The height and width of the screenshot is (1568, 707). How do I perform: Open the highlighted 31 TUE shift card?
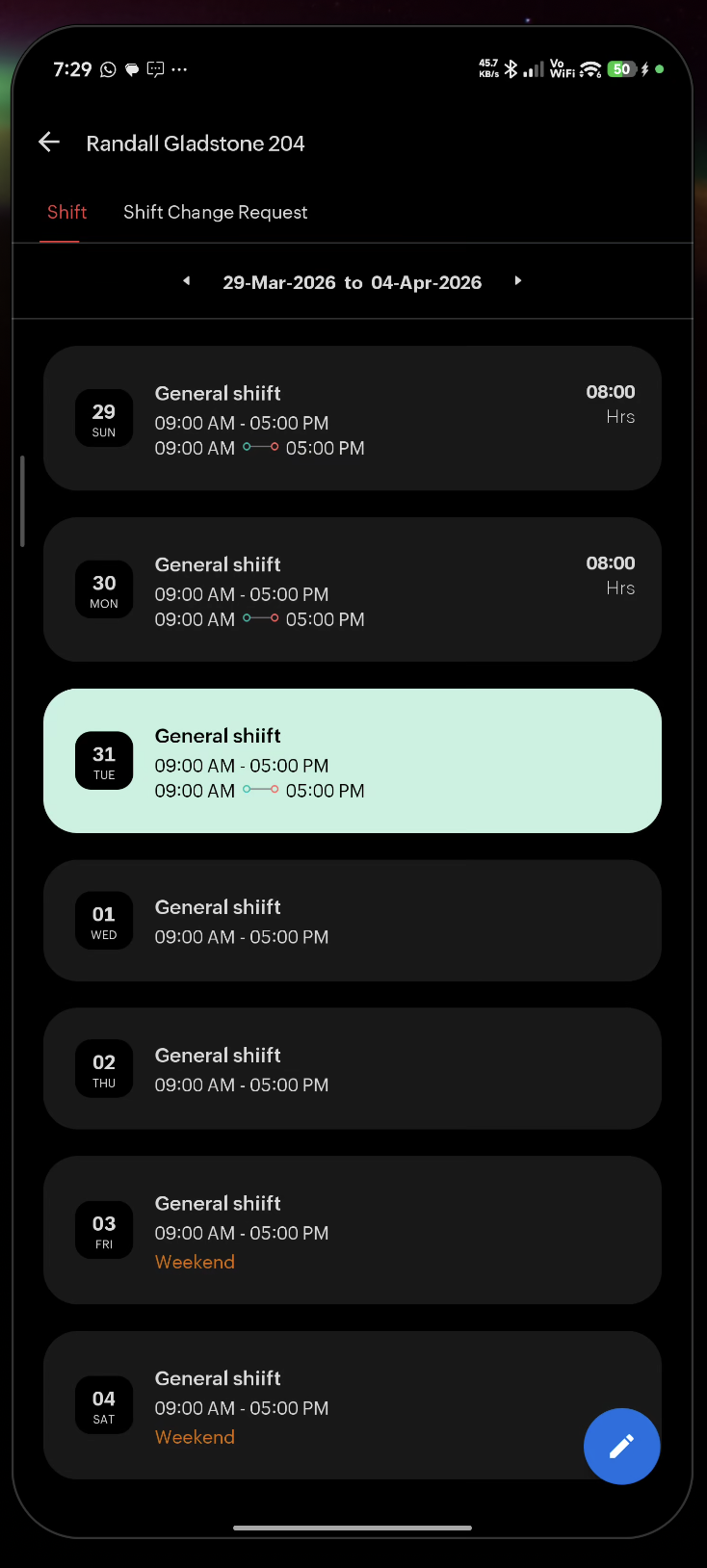tap(352, 761)
